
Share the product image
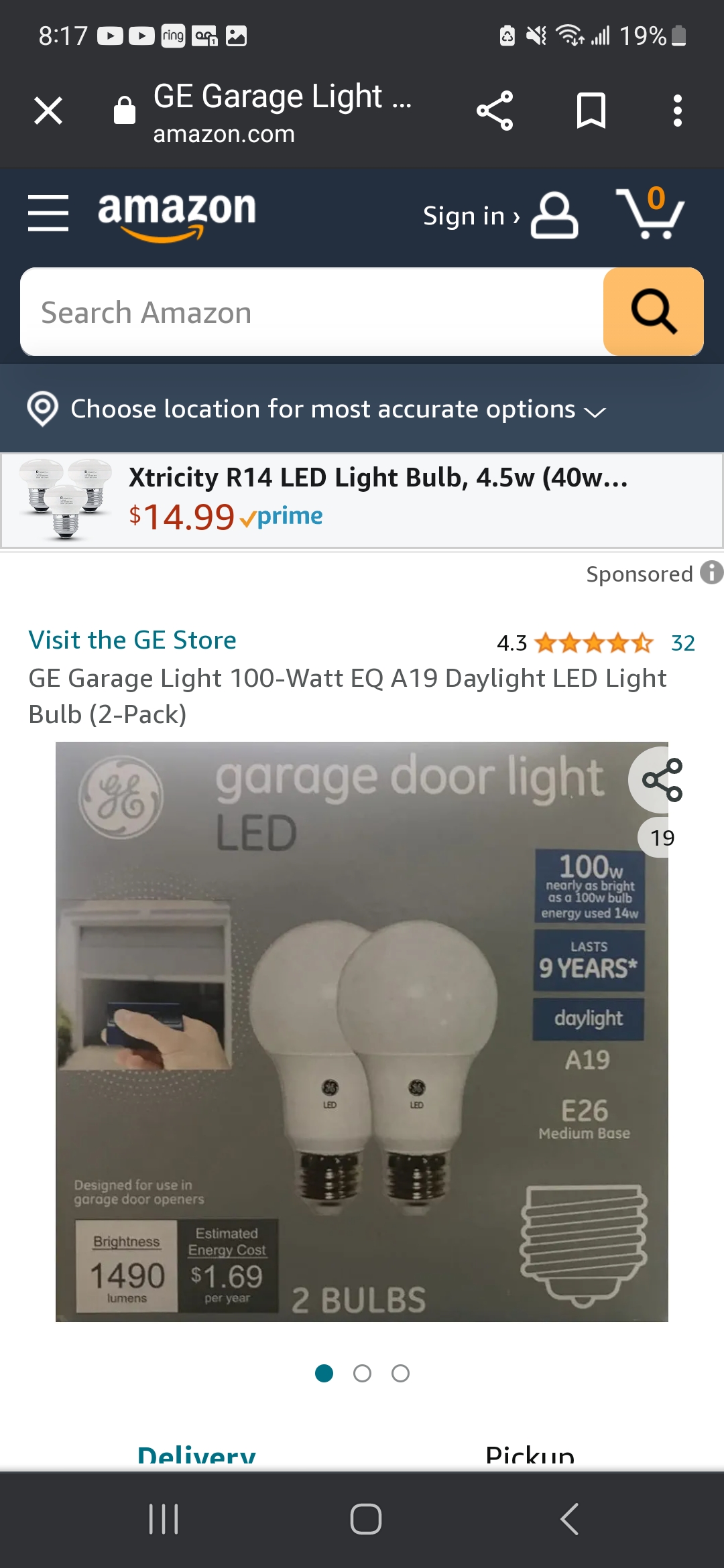661,780
